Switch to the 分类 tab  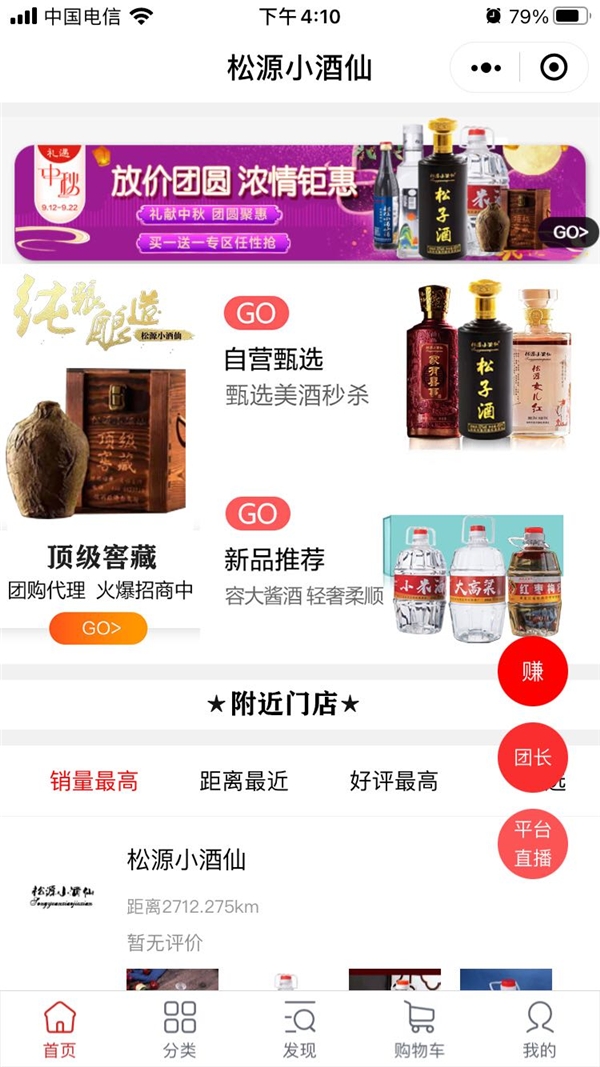click(180, 1030)
